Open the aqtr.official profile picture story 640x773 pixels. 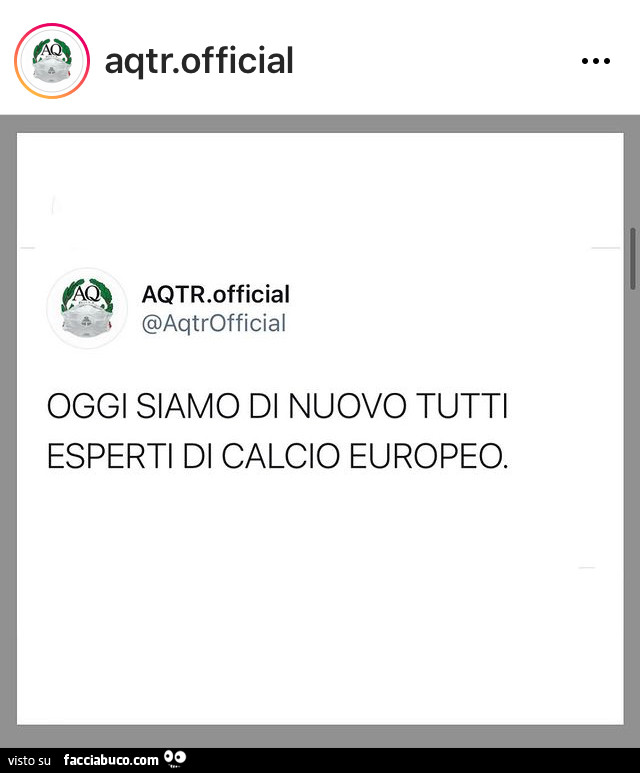[51, 60]
